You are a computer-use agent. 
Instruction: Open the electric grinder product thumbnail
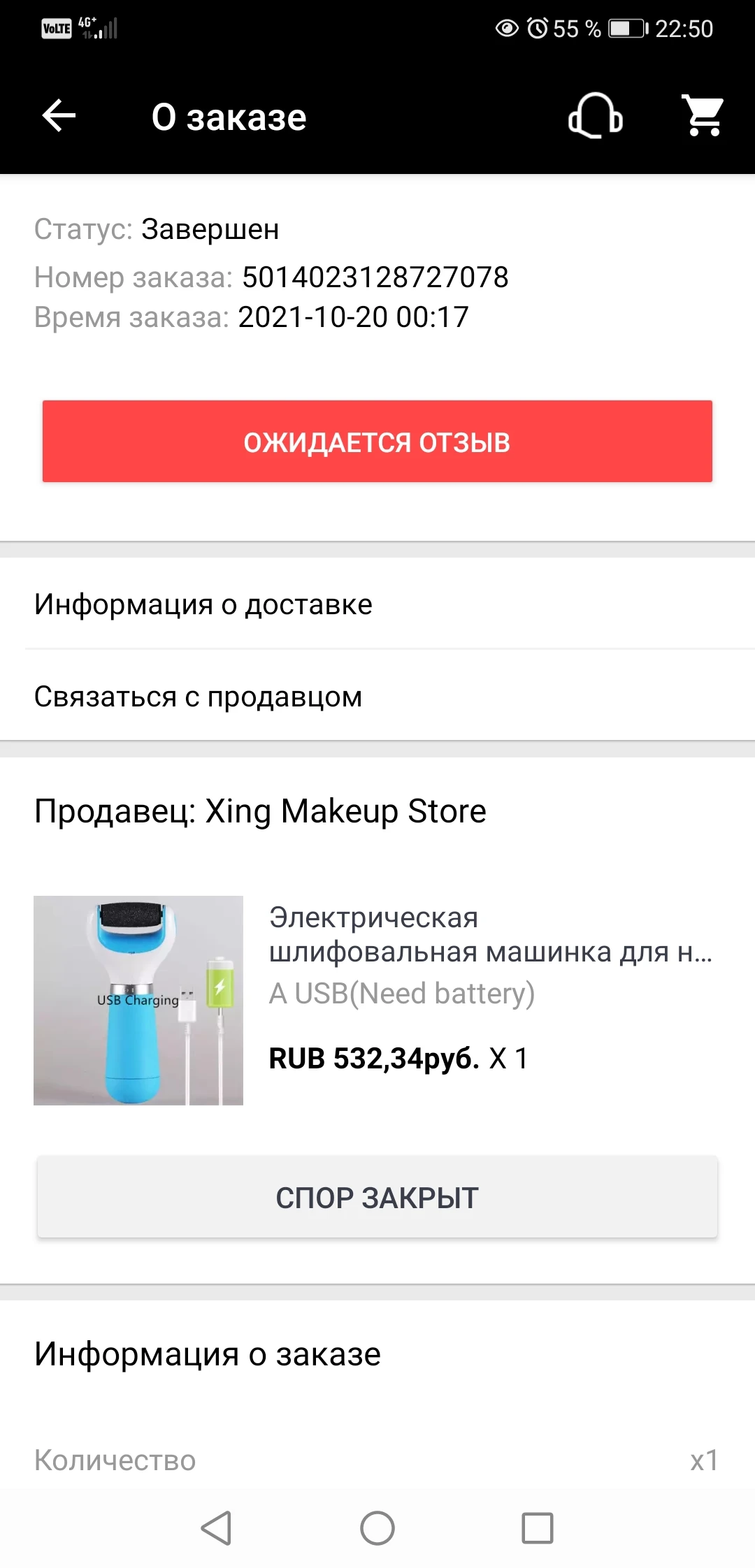pyautogui.click(x=138, y=1001)
